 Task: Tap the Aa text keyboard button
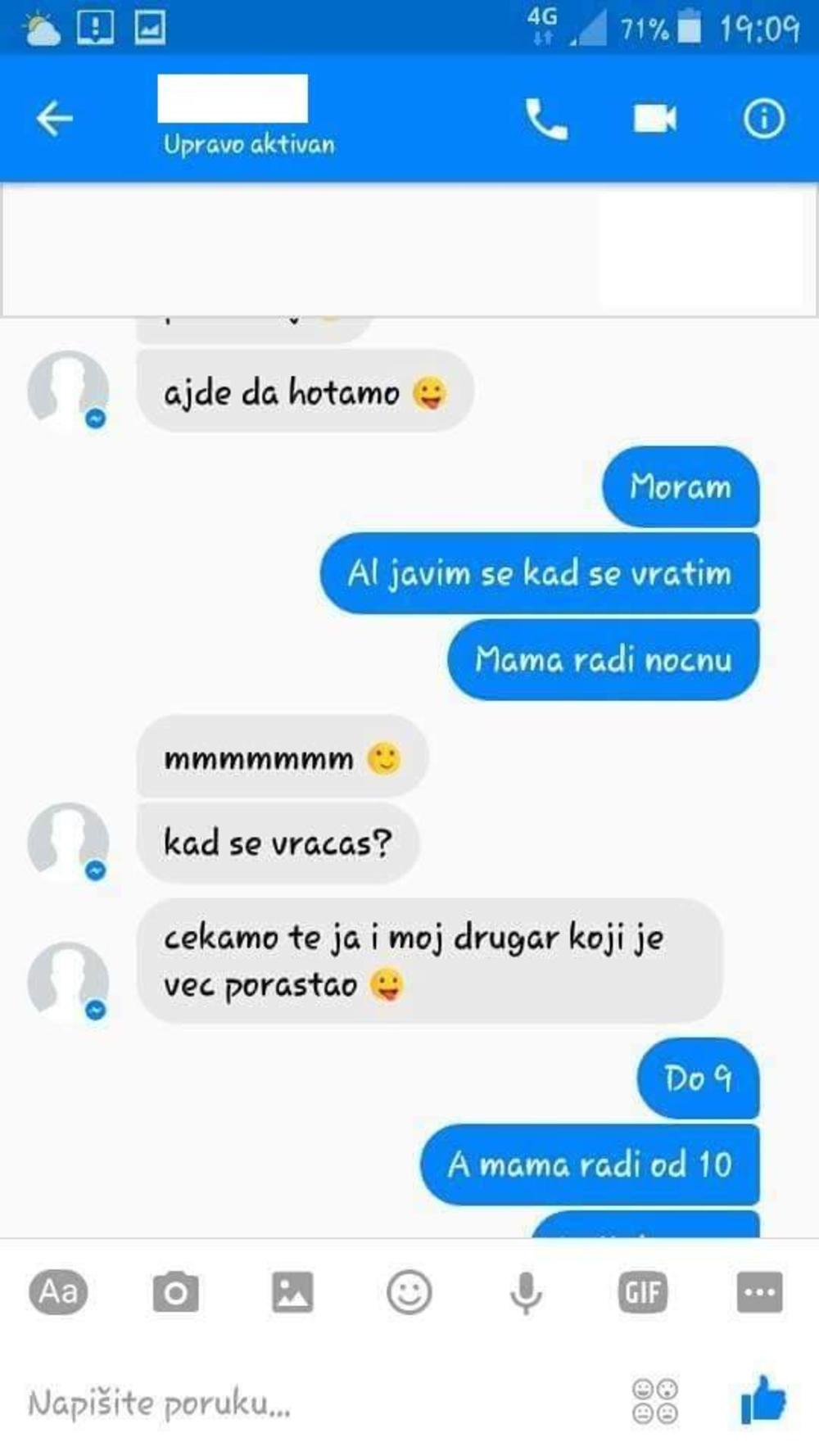tap(58, 1292)
